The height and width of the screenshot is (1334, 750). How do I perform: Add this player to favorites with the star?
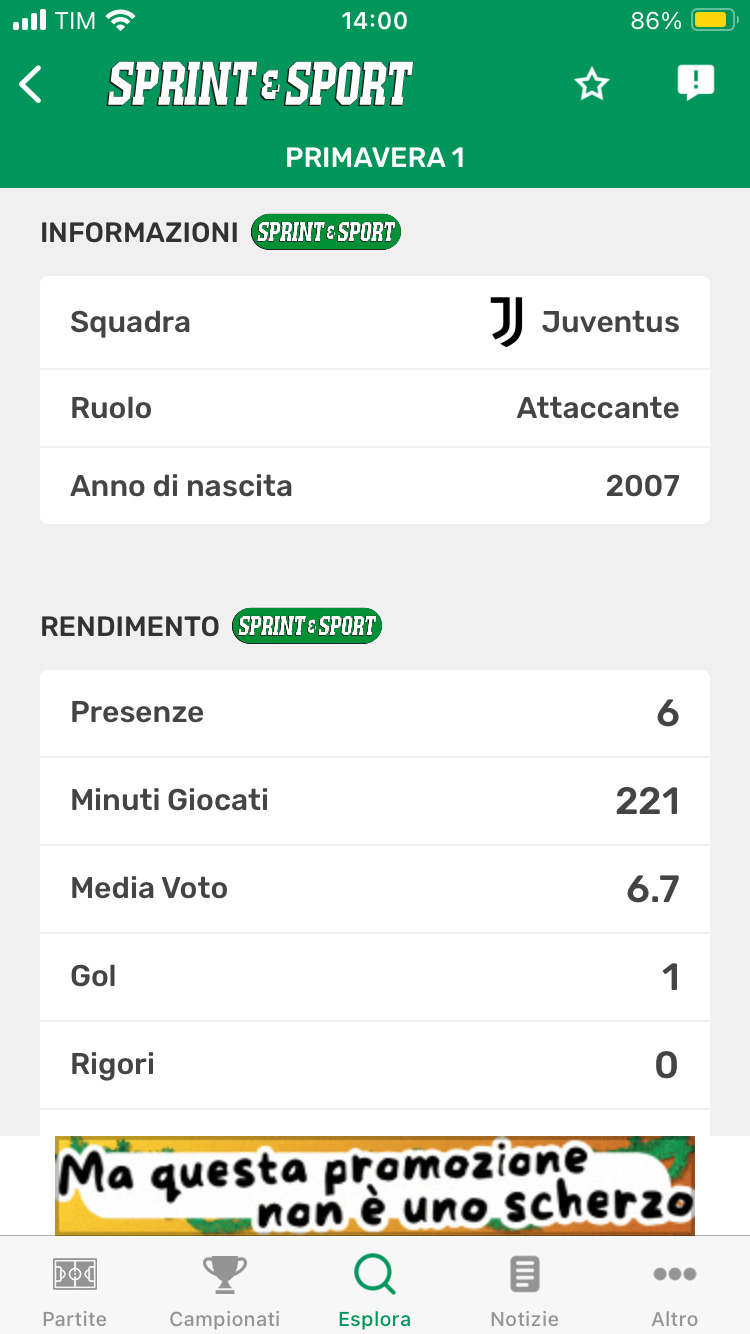pos(592,85)
